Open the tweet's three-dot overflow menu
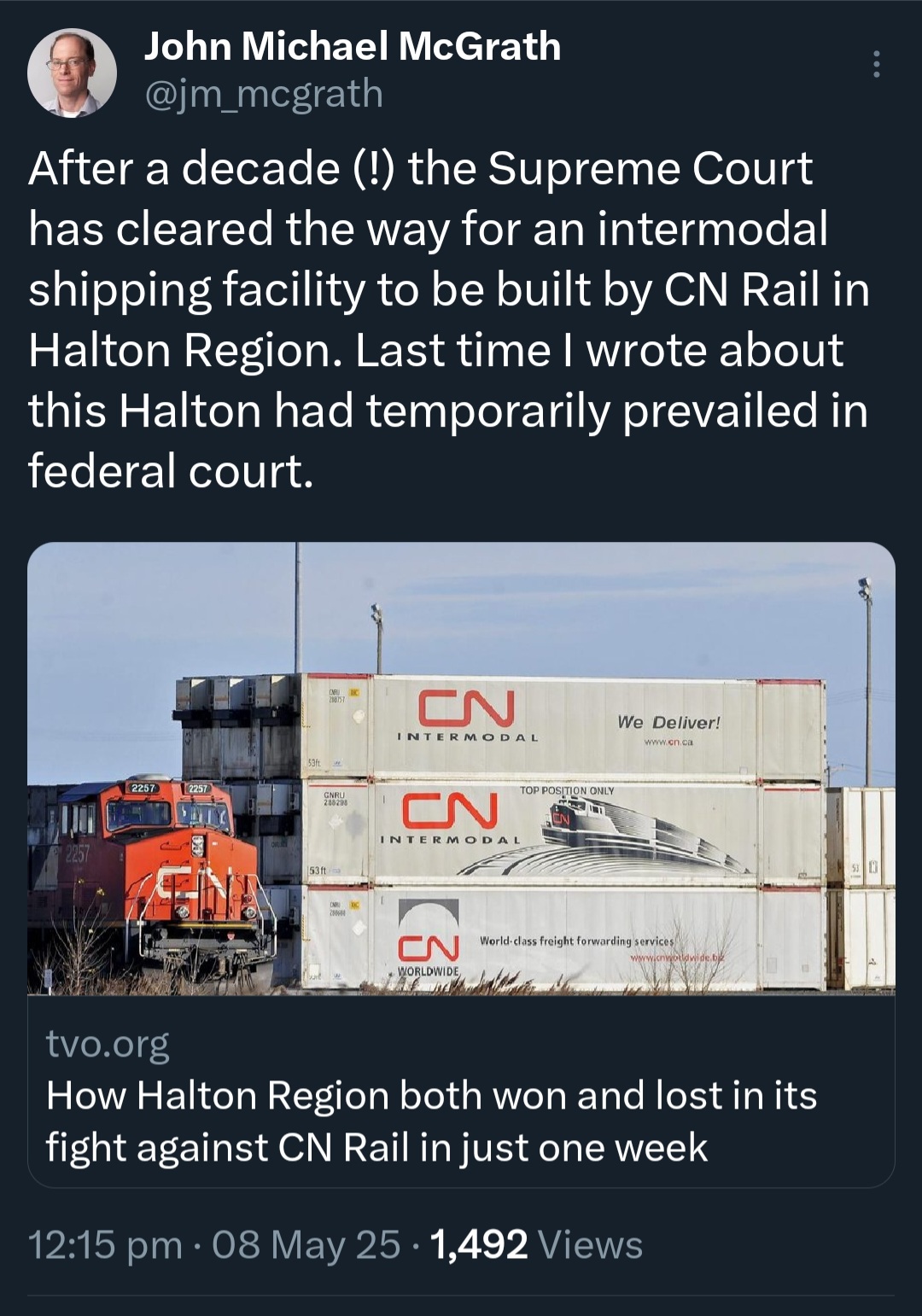This screenshot has height=1316, width=922. click(x=876, y=65)
